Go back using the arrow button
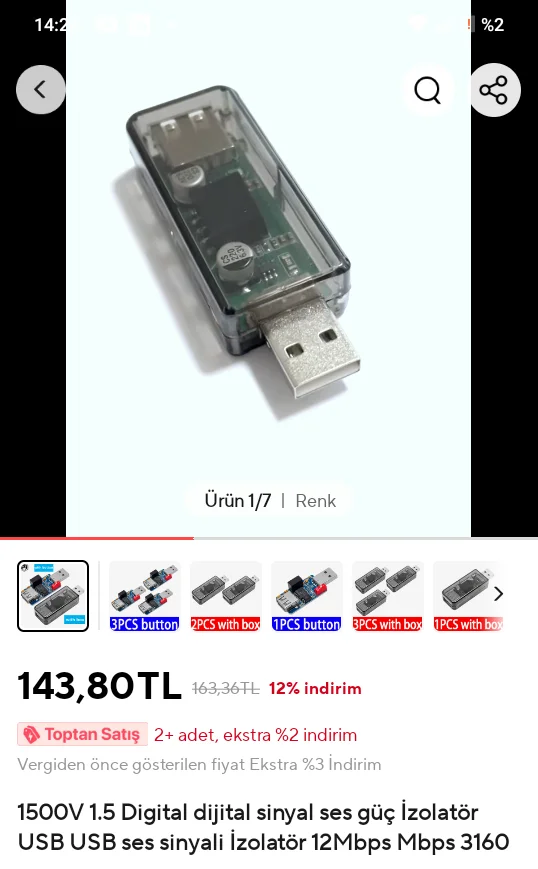The height and width of the screenshot is (869, 538). tap(40, 90)
